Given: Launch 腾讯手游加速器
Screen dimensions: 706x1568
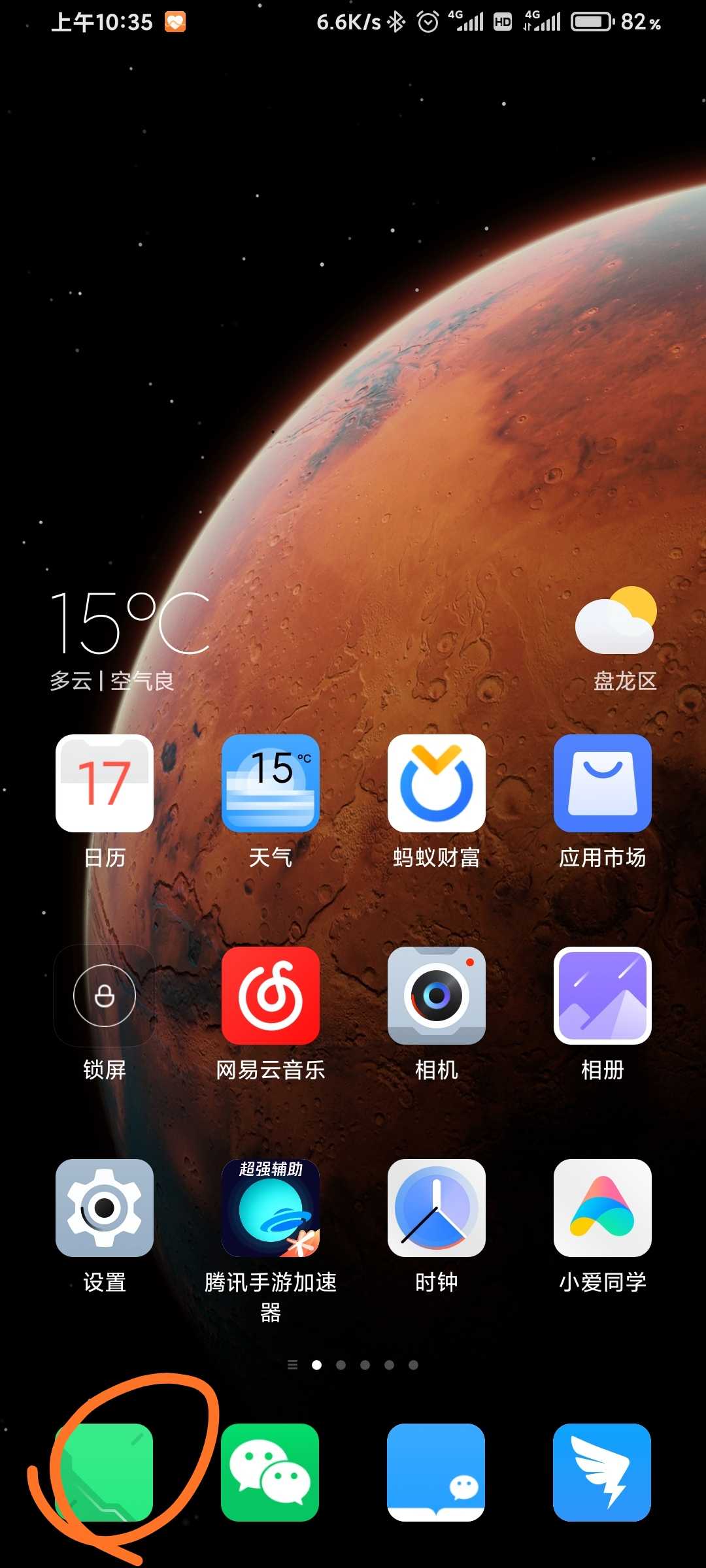Looking at the screenshot, I should (271, 1207).
